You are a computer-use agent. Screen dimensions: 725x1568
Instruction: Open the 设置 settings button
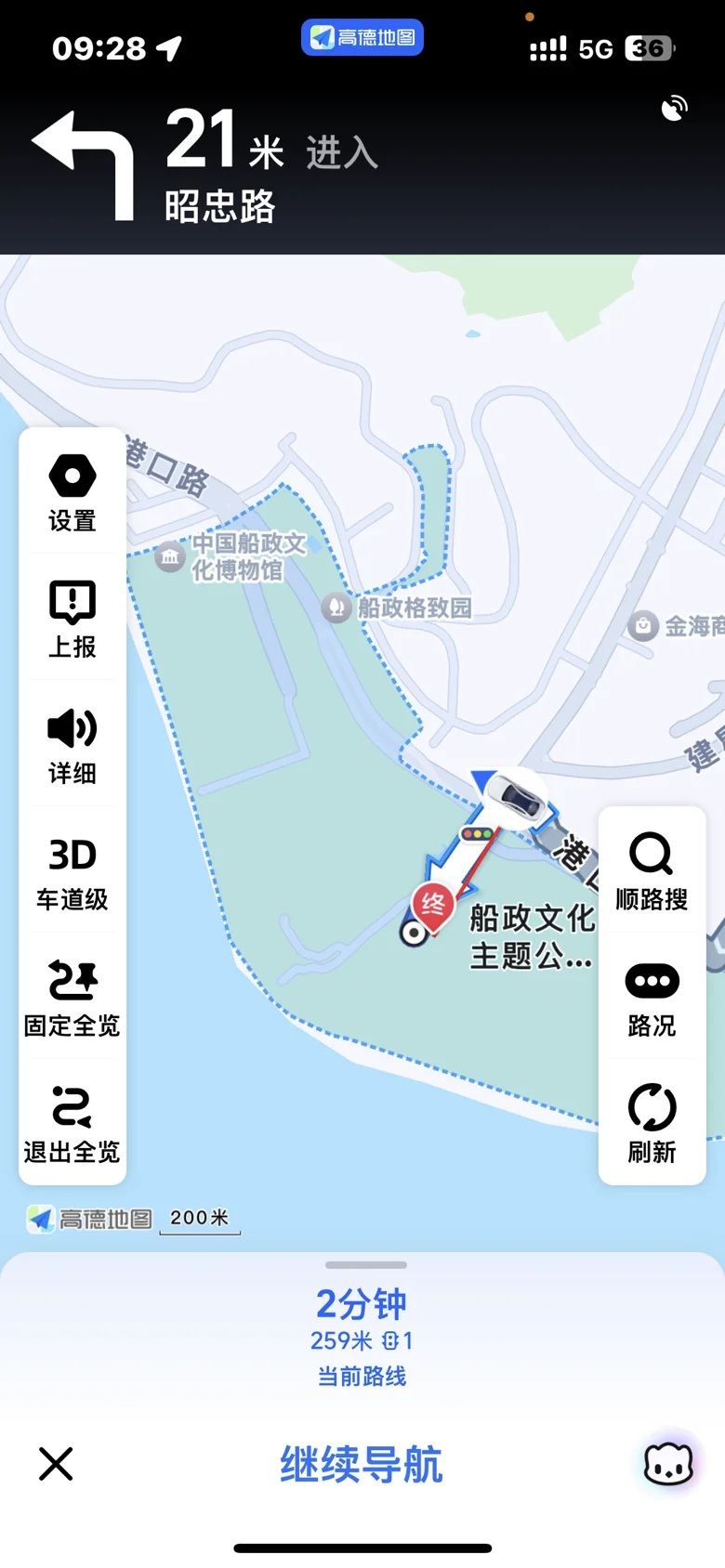click(x=72, y=492)
